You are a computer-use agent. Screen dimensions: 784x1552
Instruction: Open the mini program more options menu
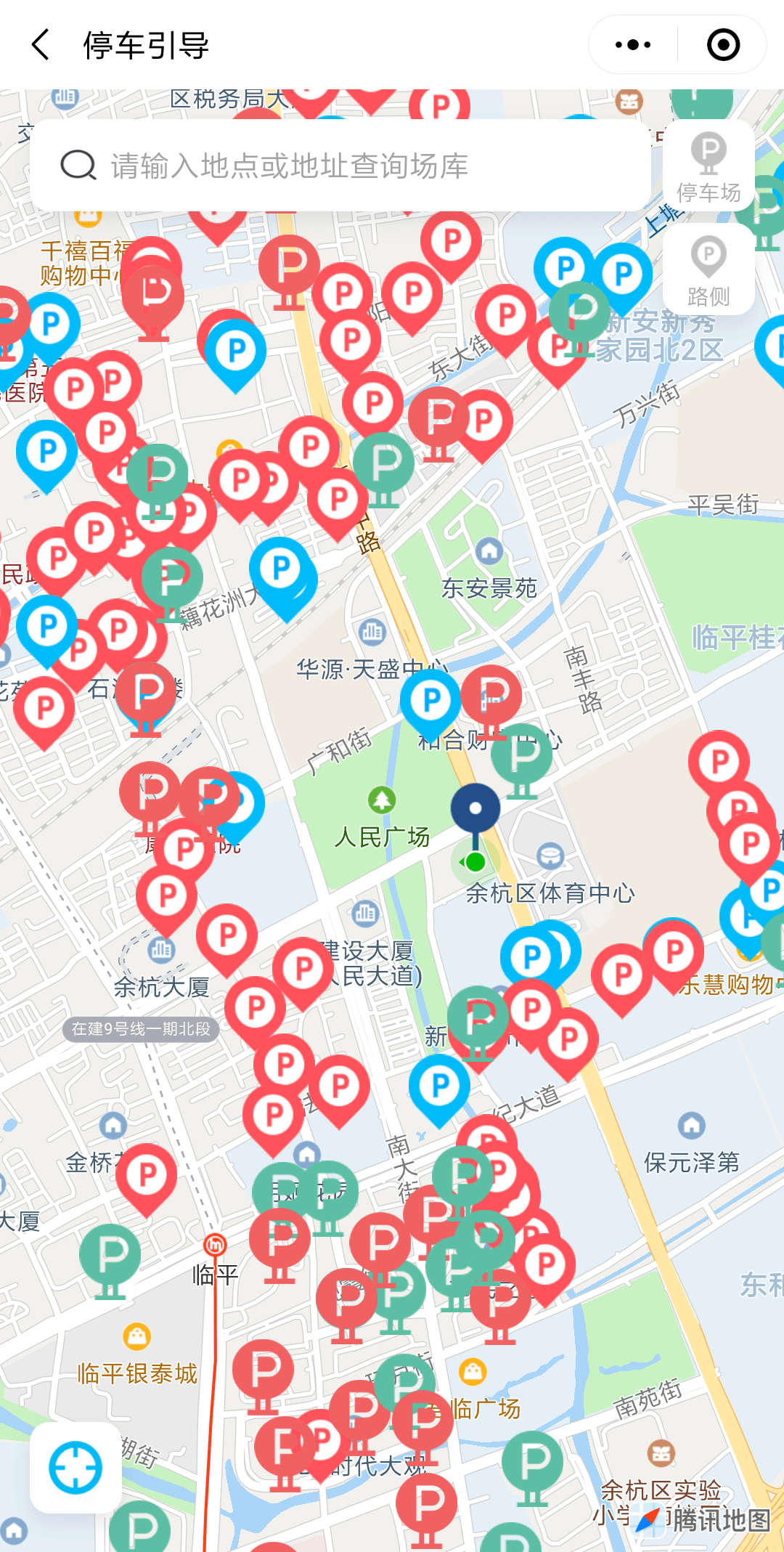632,45
